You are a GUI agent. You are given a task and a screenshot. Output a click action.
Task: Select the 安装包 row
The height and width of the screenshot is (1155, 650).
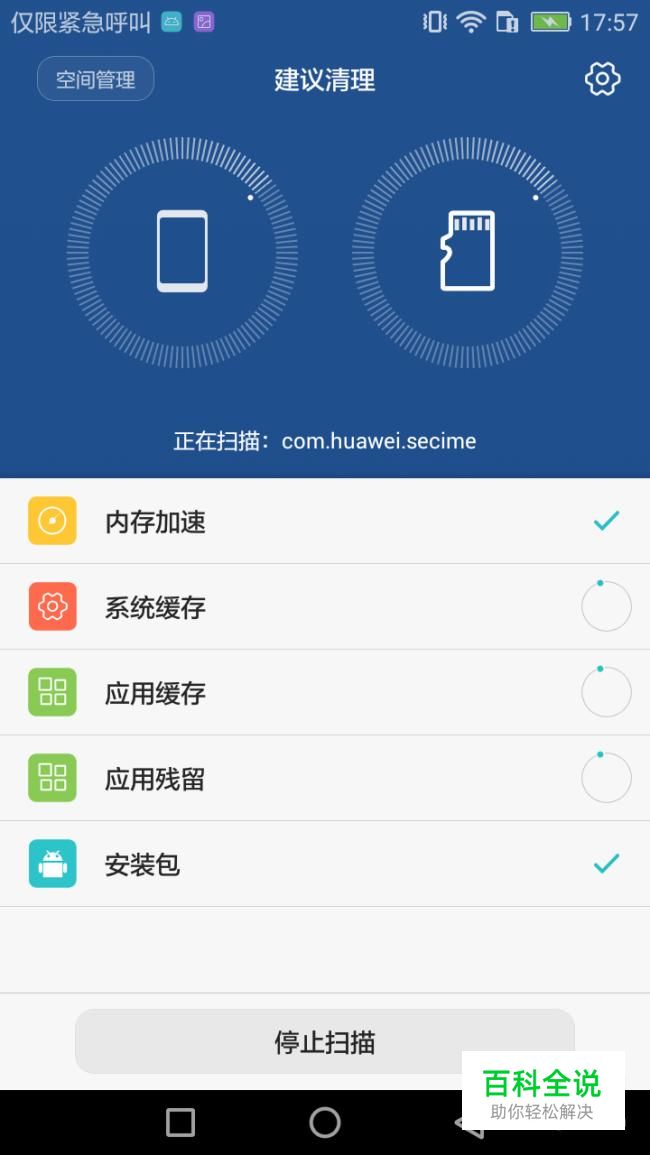(x=325, y=865)
